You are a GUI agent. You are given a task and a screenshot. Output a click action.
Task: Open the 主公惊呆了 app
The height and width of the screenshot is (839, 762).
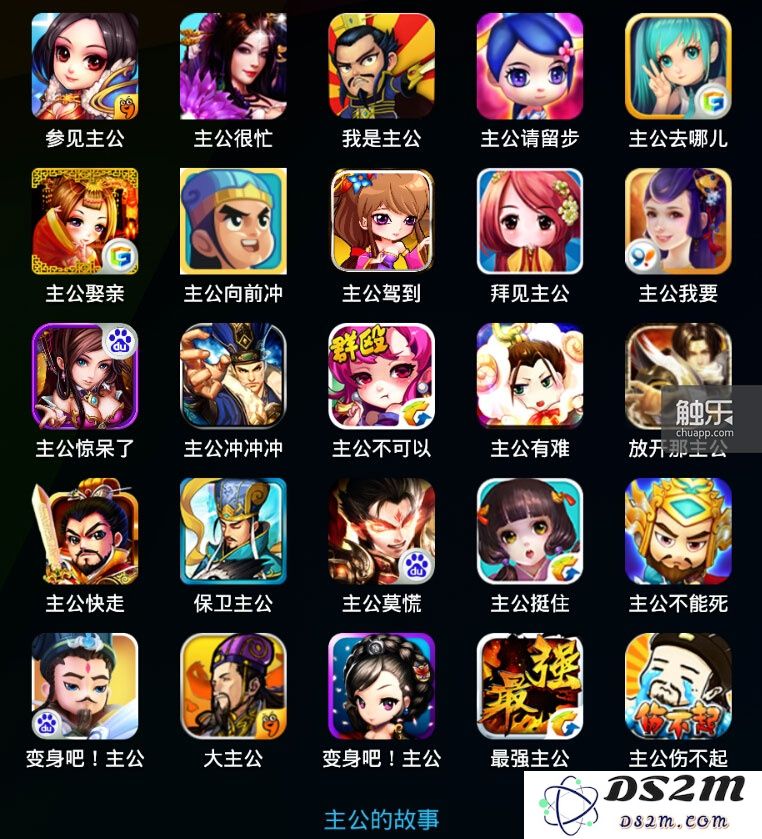[85, 376]
